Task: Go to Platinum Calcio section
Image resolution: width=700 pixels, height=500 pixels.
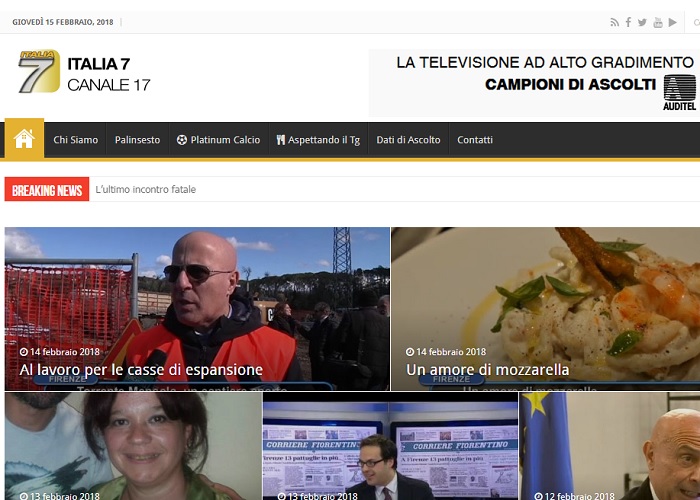Action: point(218,140)
